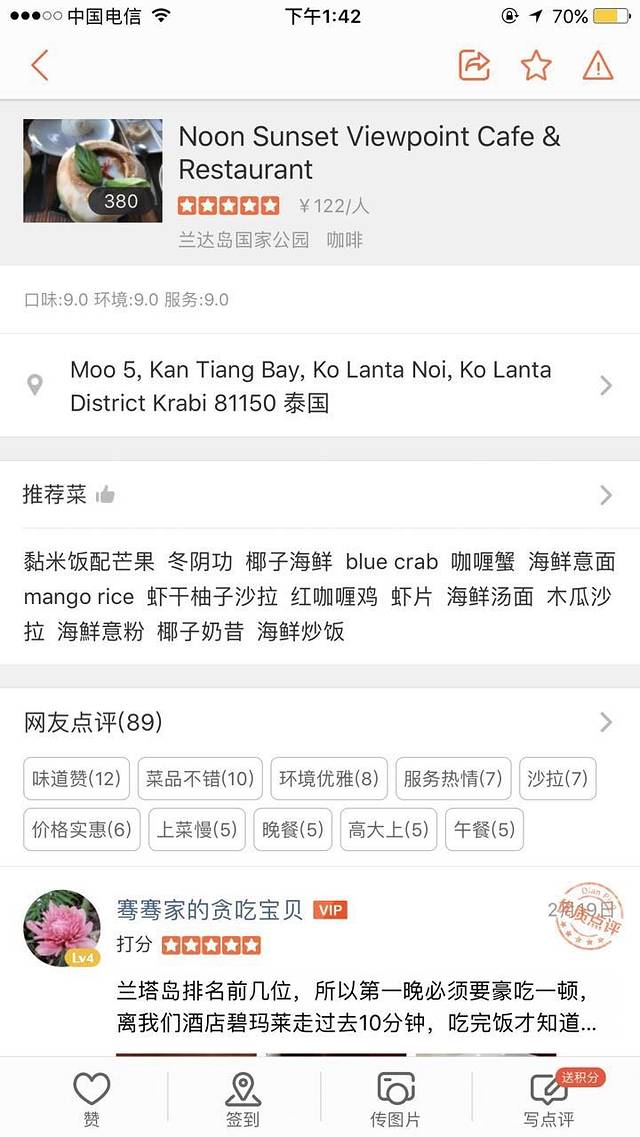Write a review with 写点评

tap(549, 1097)
